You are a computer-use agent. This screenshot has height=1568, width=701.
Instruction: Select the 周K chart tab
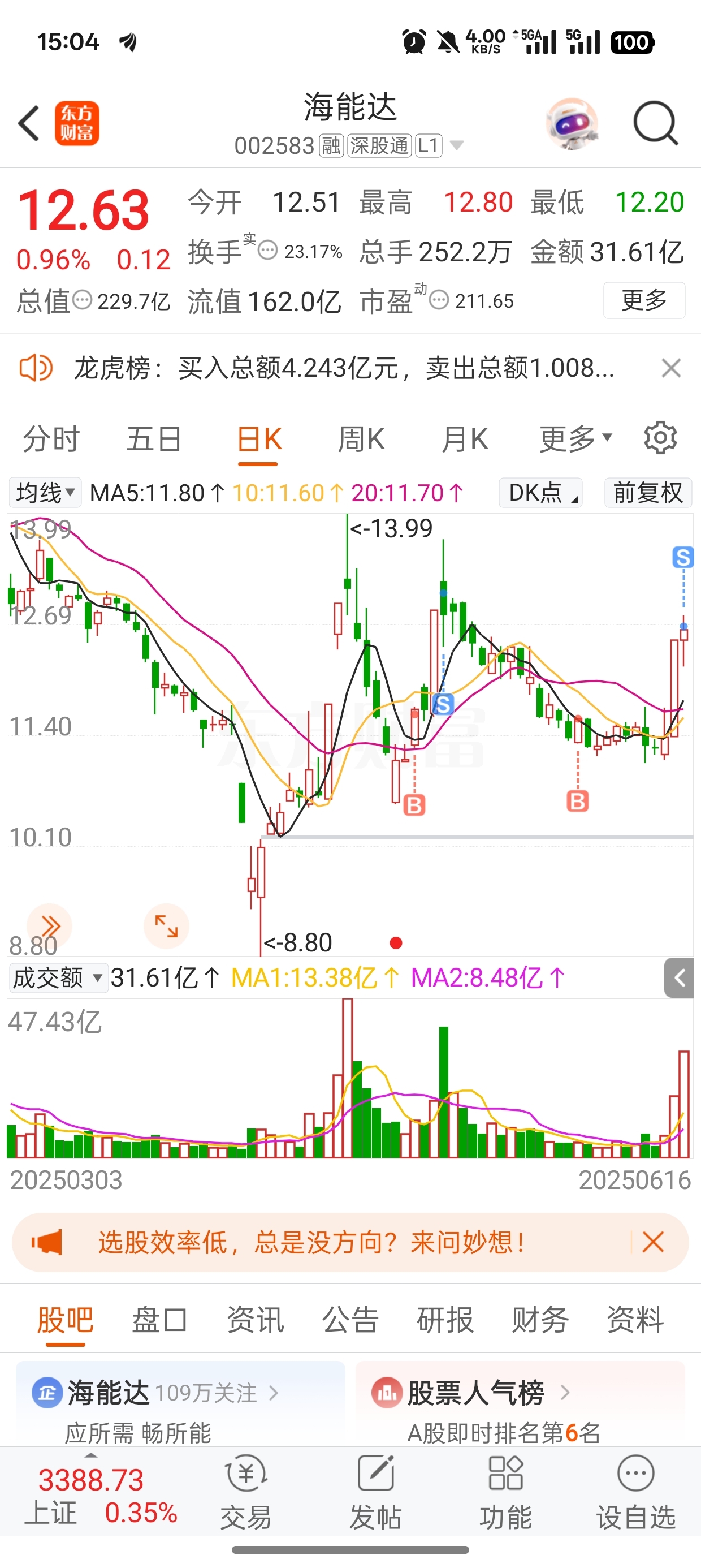tap(361, 439)
